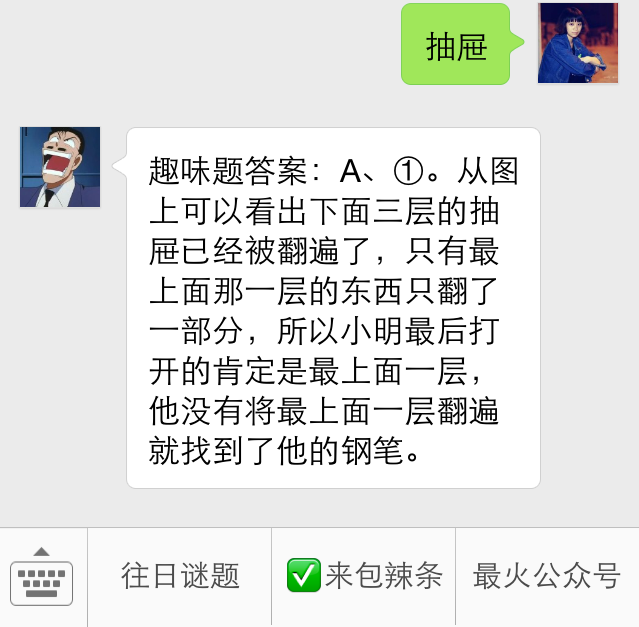639x627 pixels.
Task: Open my own profile avatar
Action: [577, 43]
